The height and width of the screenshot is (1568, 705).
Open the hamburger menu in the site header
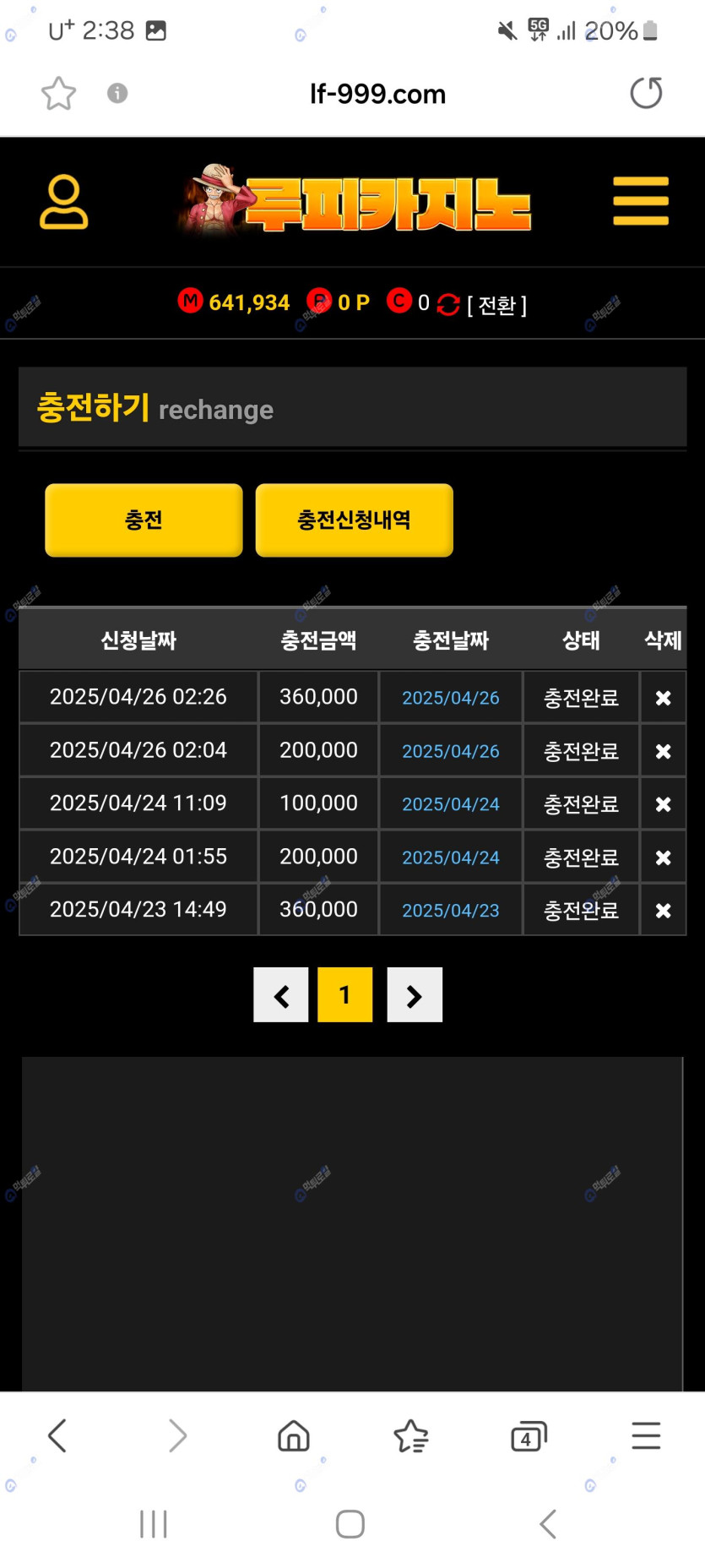[x=641, y=201]
